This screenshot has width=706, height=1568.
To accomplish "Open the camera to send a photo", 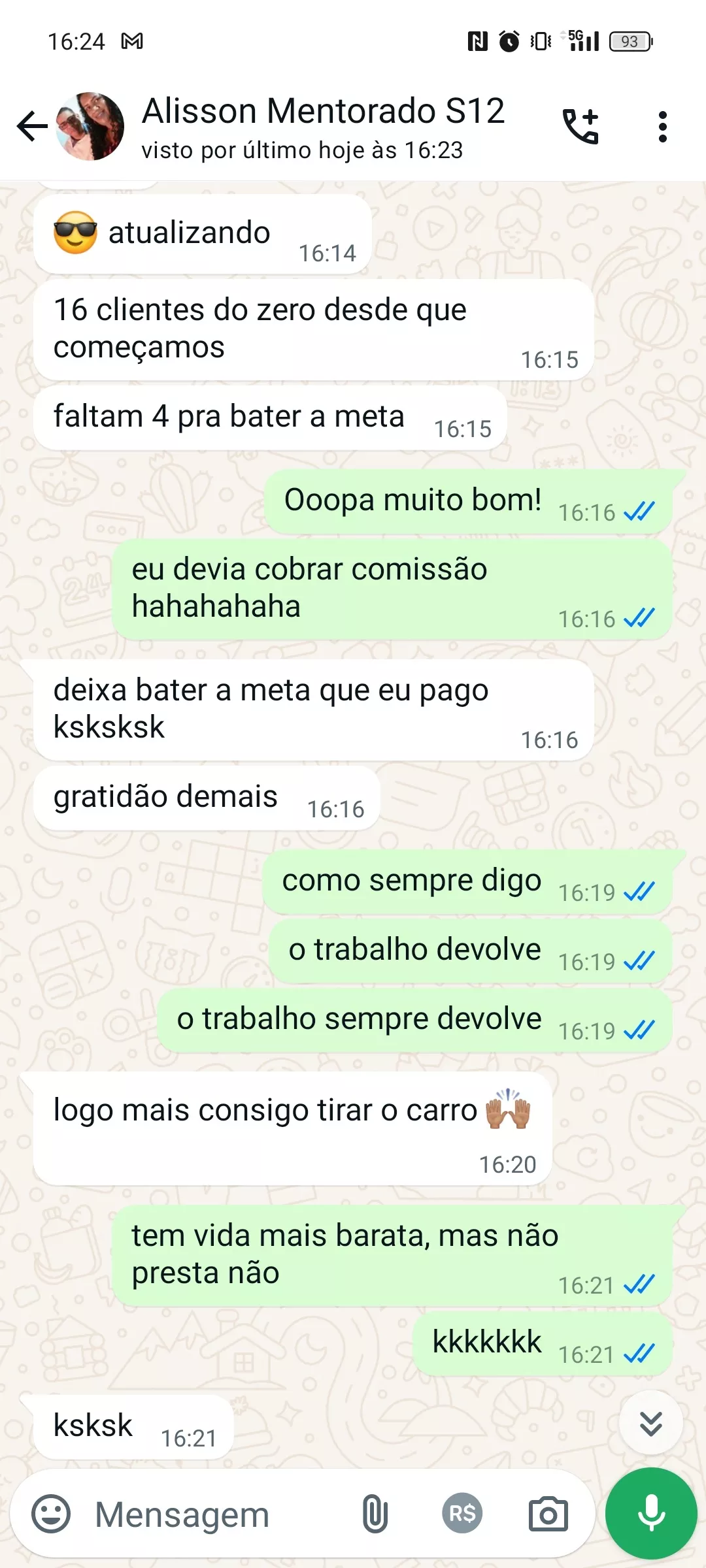I will click(548, 1514).
